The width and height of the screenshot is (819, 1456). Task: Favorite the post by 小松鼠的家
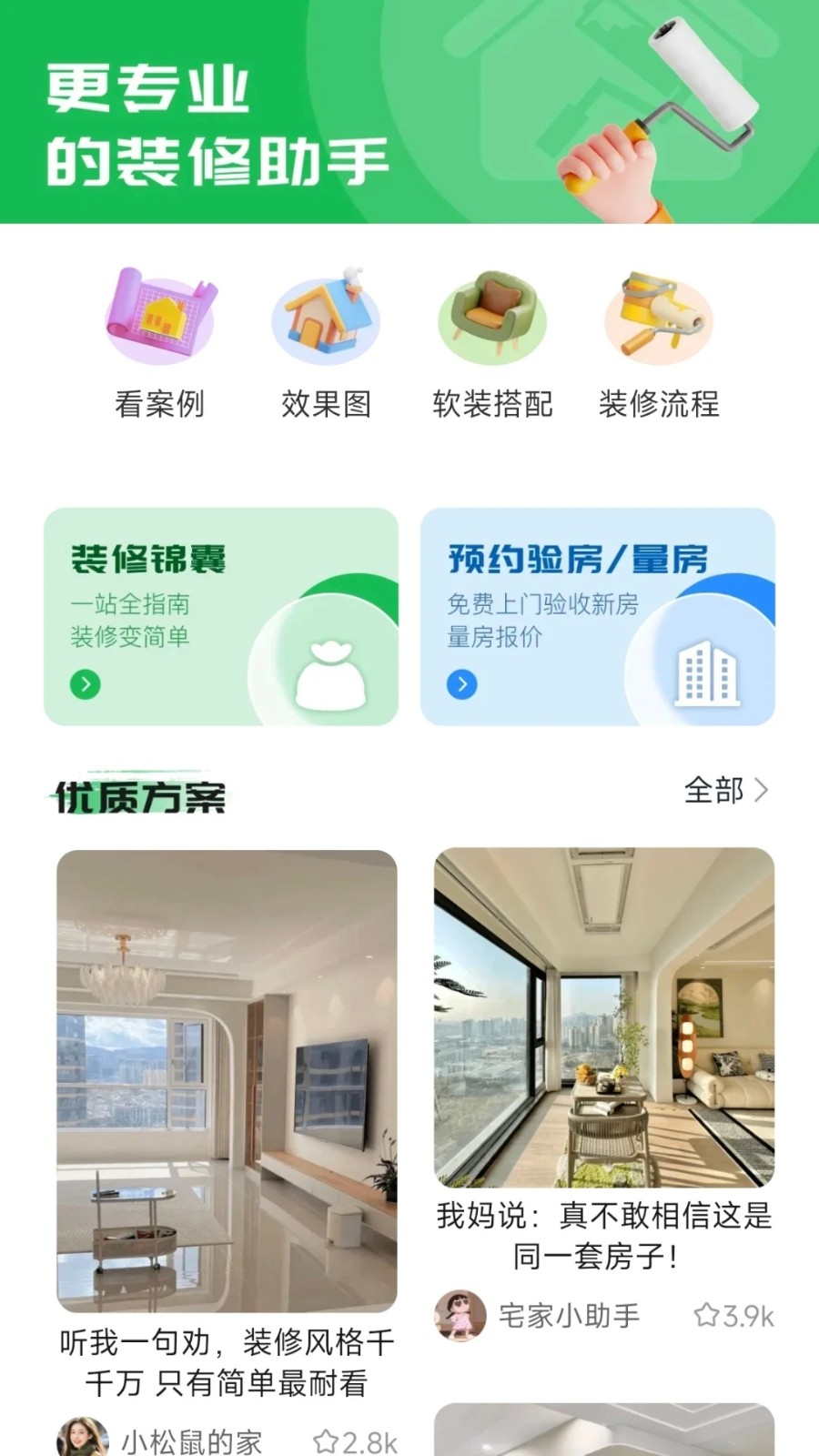[356, 1441]
